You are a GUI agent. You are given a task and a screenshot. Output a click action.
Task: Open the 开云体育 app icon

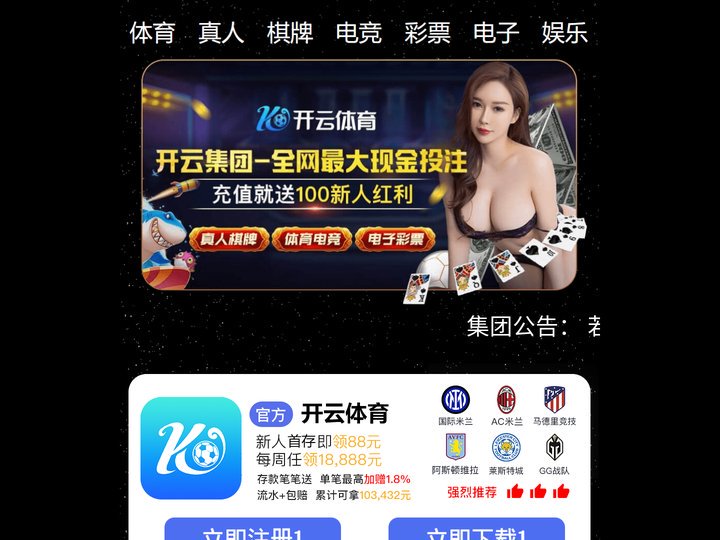click(191, 448)
